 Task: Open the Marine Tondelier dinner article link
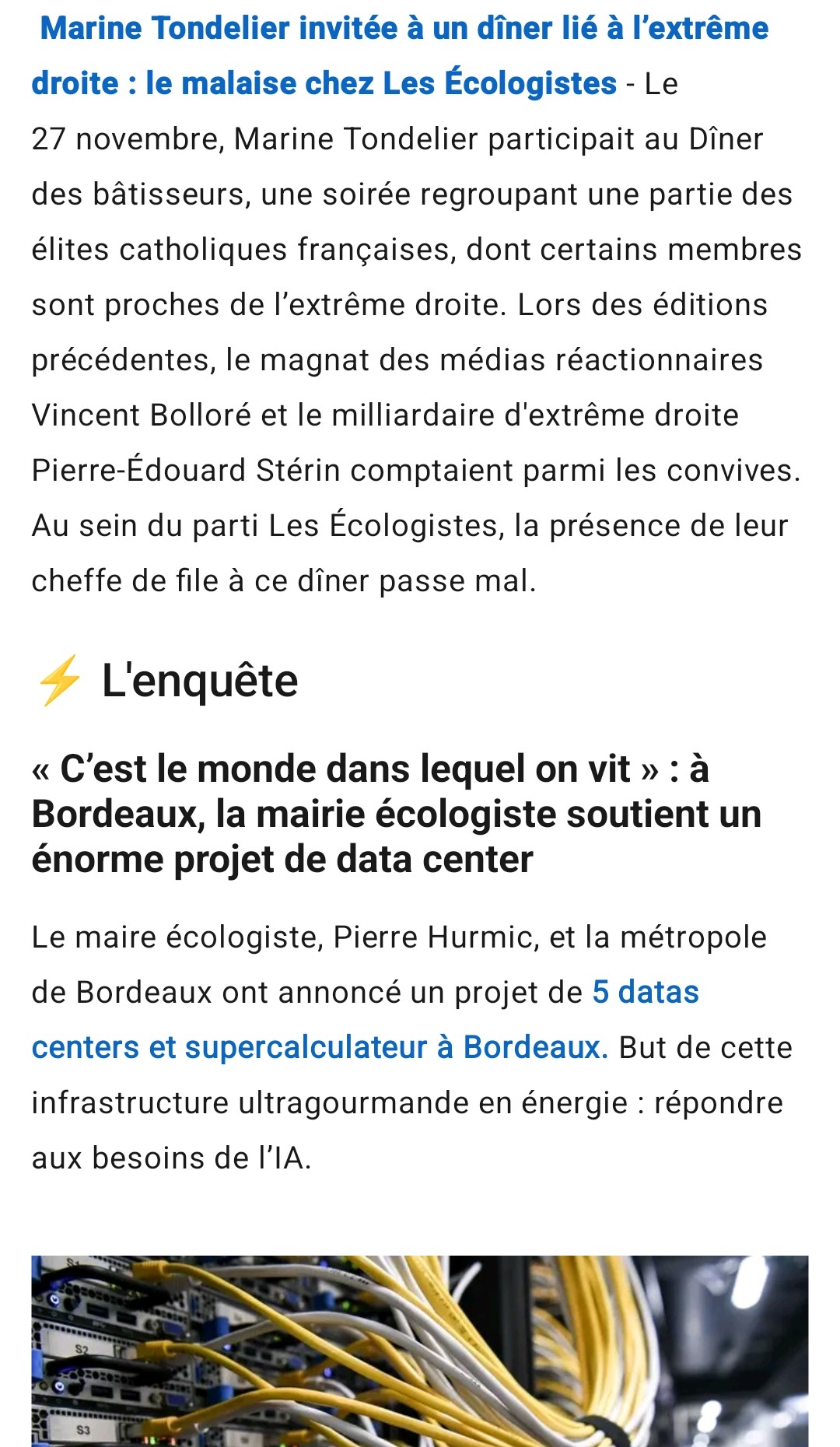coord(403,30)
